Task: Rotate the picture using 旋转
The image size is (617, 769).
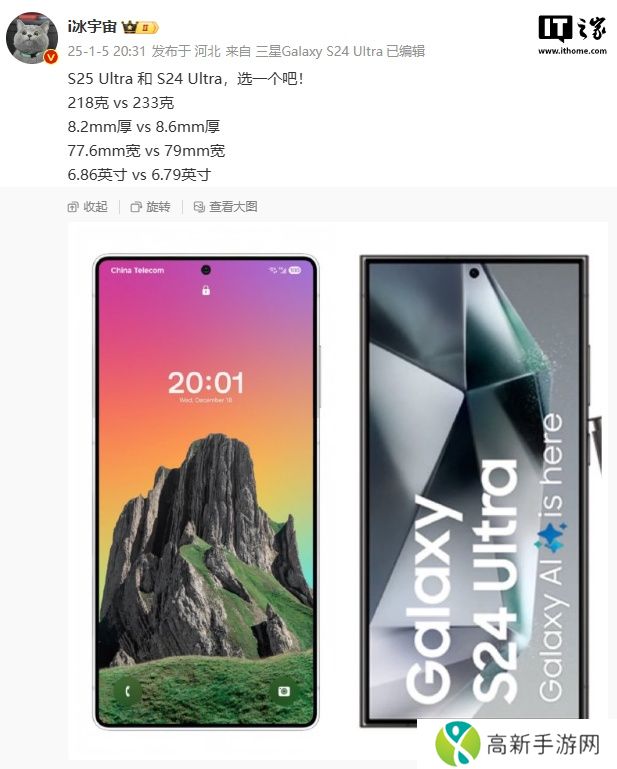Action: 151,206
